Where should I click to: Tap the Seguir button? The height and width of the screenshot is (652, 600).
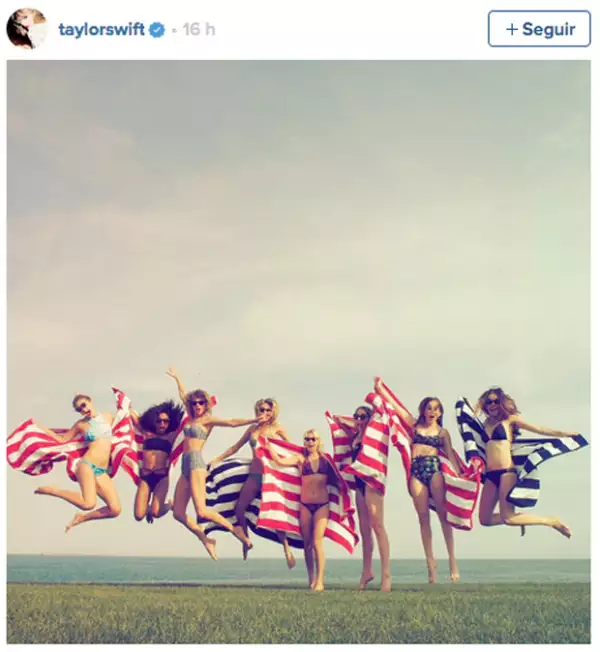[539, 29]
